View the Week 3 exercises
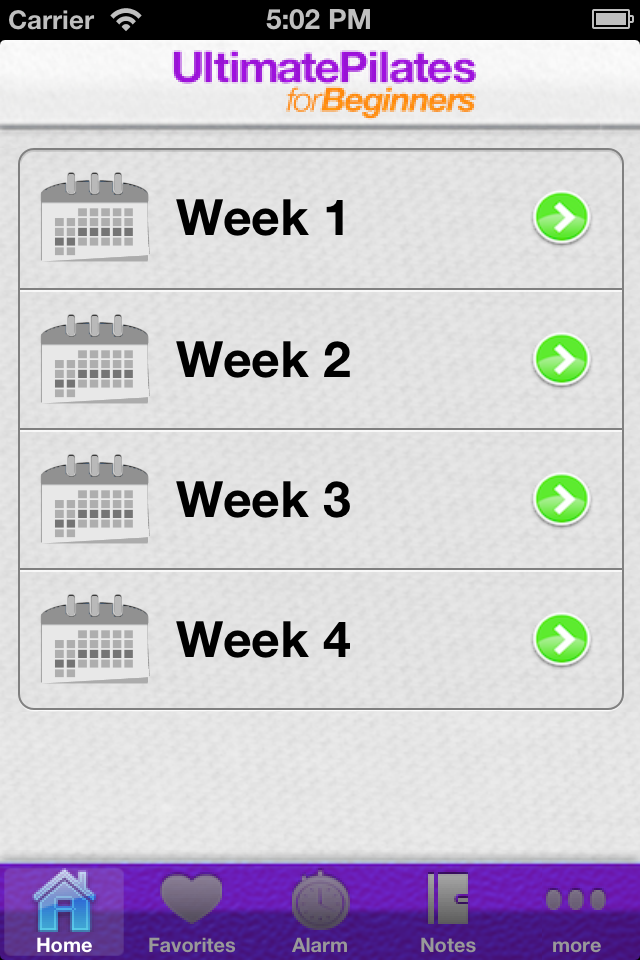Viewport: 640px width, 960px height. point(320,499)
